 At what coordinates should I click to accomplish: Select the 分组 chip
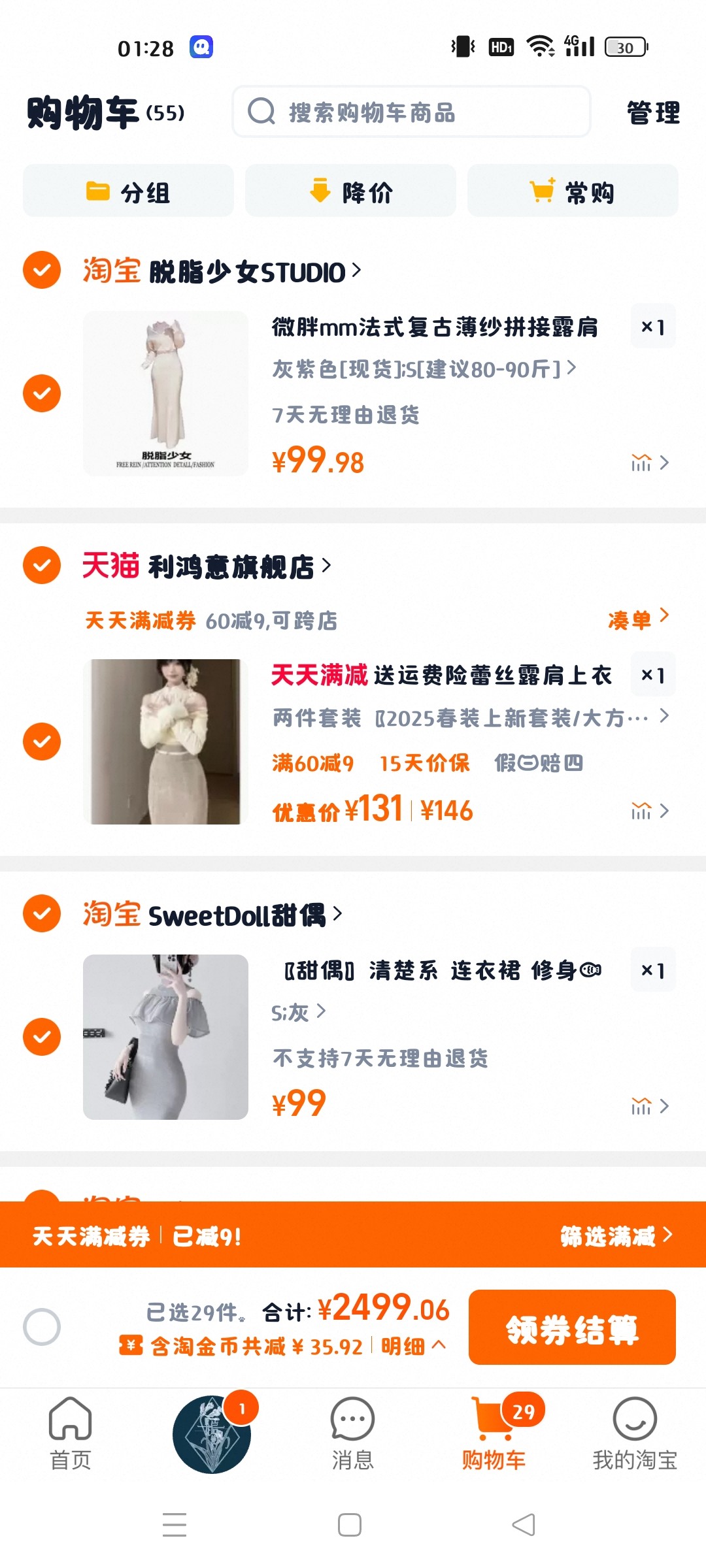[129, 191]
